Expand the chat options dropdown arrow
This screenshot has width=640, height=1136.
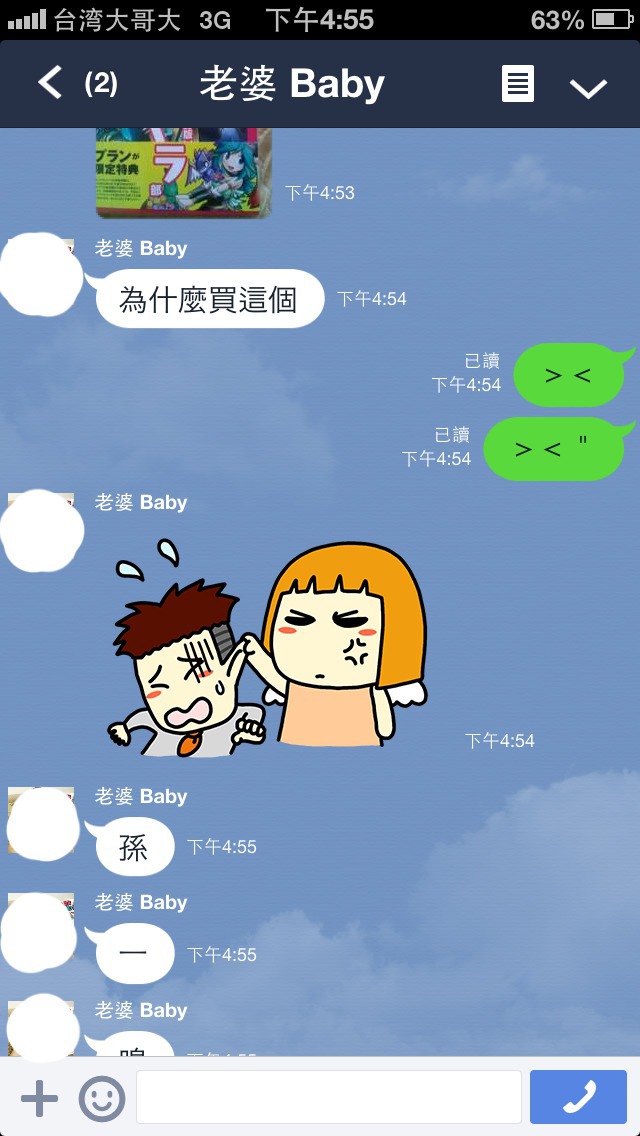point(588,87)
